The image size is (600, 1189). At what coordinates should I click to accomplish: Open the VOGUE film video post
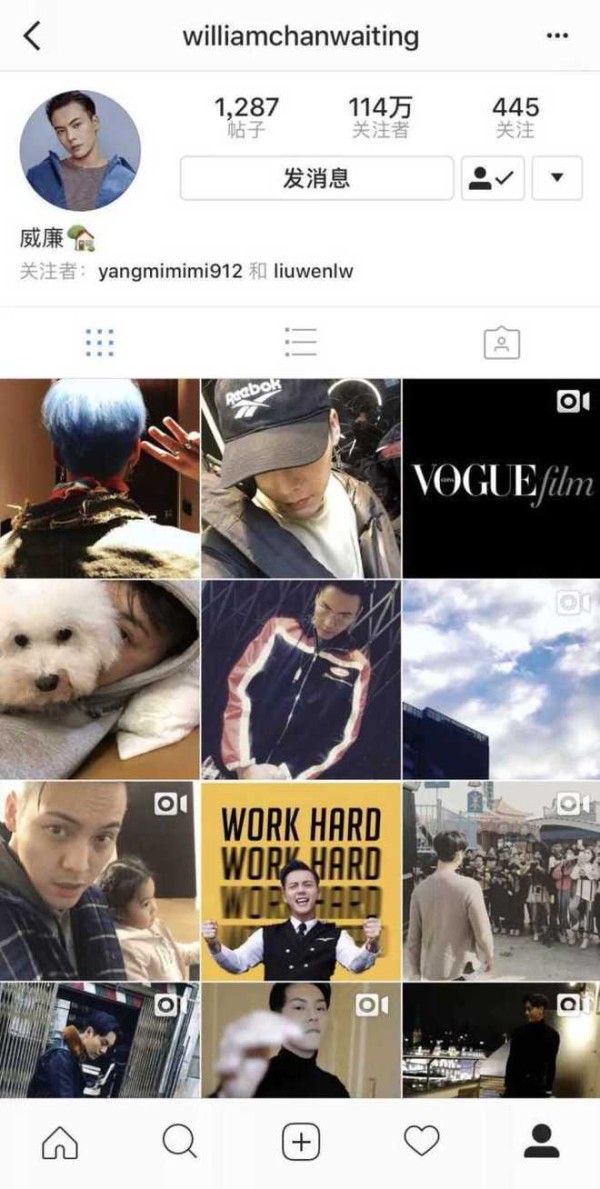(501, 478)
